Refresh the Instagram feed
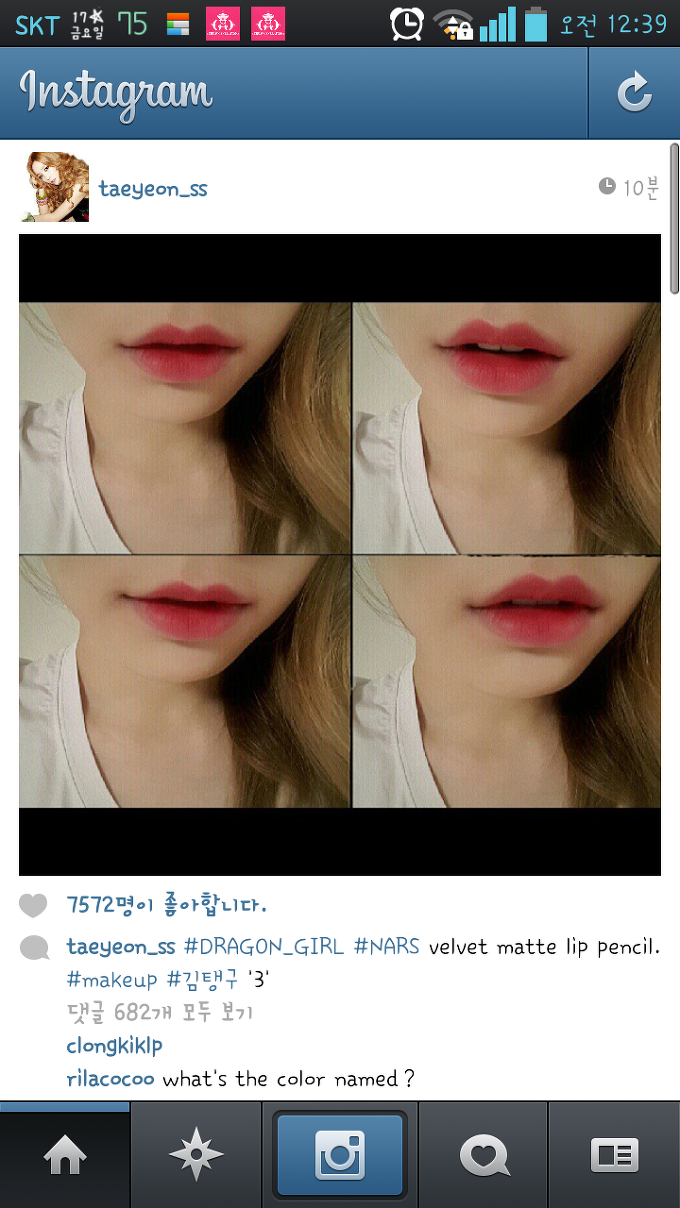Image resolution: width=680 pixels, height=1208 pixels. pos(634,93)
